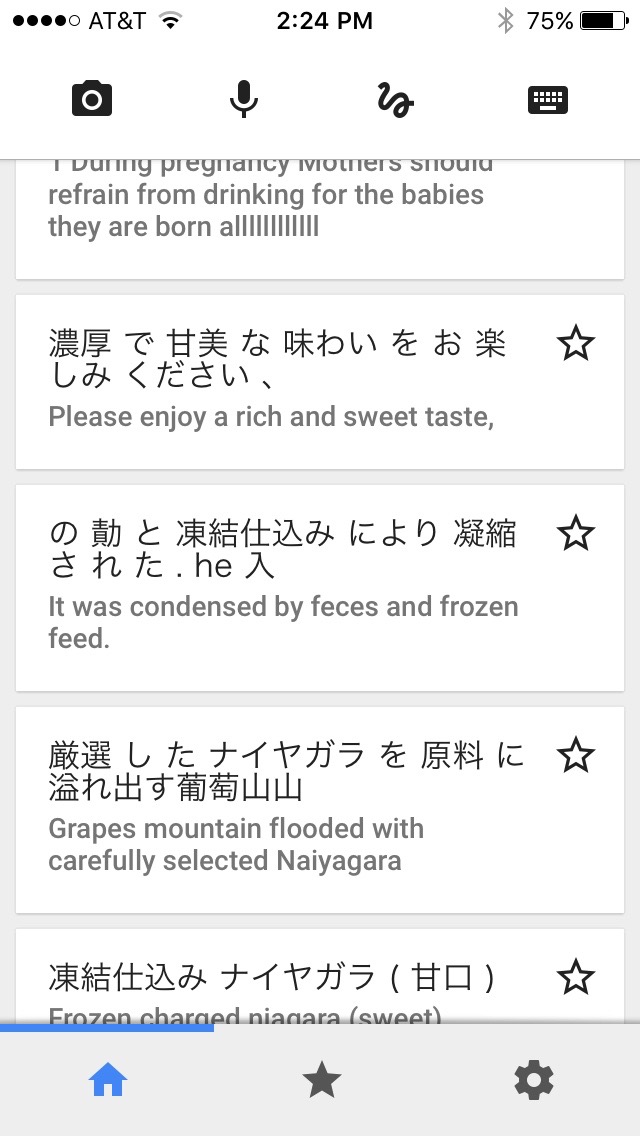The width and height of the screenshot is (640, 1136).
Task: Open the 'Please enjoy a rich and sweet taste' card
Action: click(320, 382)
